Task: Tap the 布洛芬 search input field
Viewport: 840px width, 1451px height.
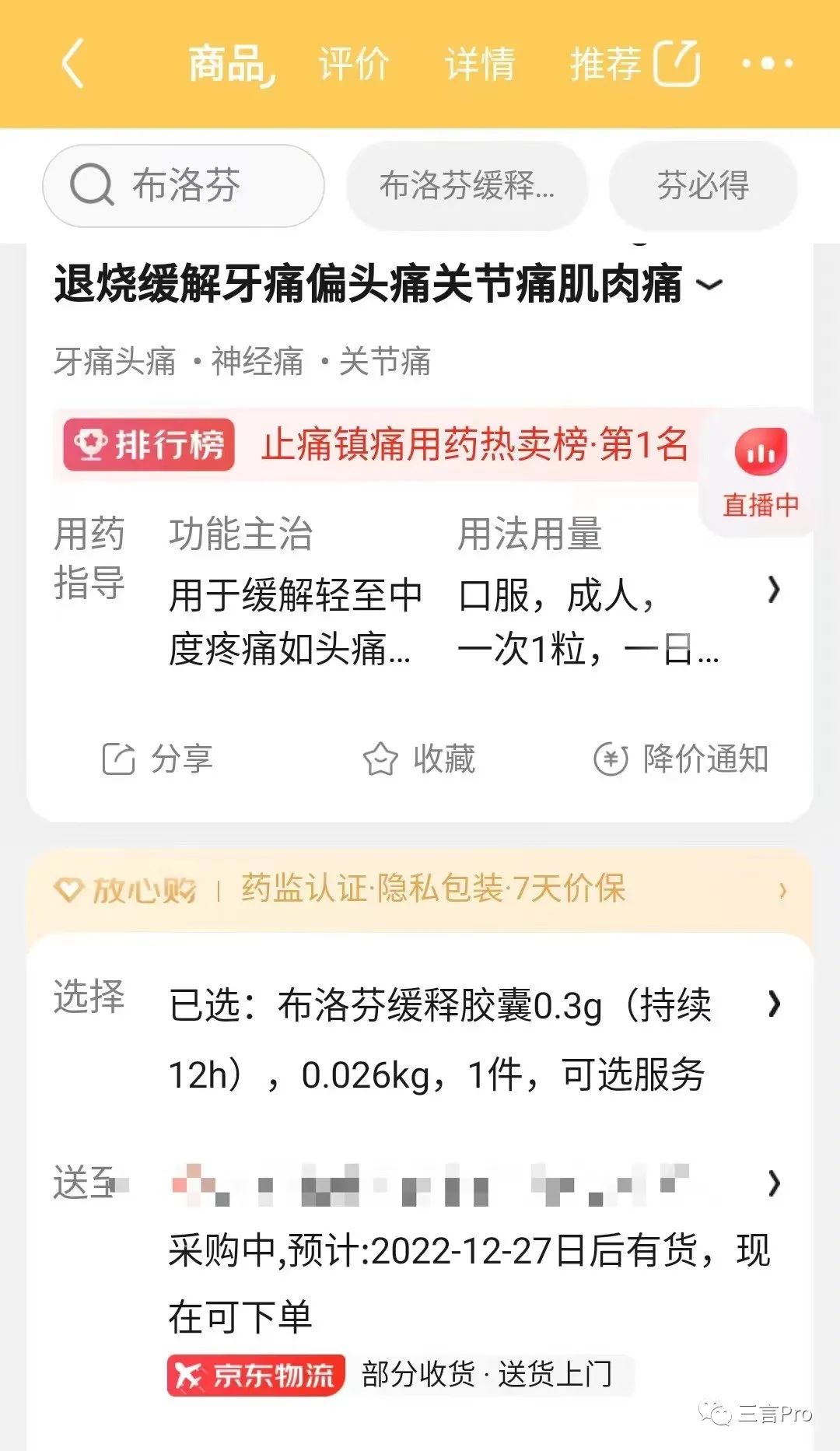Action: [x=187, y=185]
